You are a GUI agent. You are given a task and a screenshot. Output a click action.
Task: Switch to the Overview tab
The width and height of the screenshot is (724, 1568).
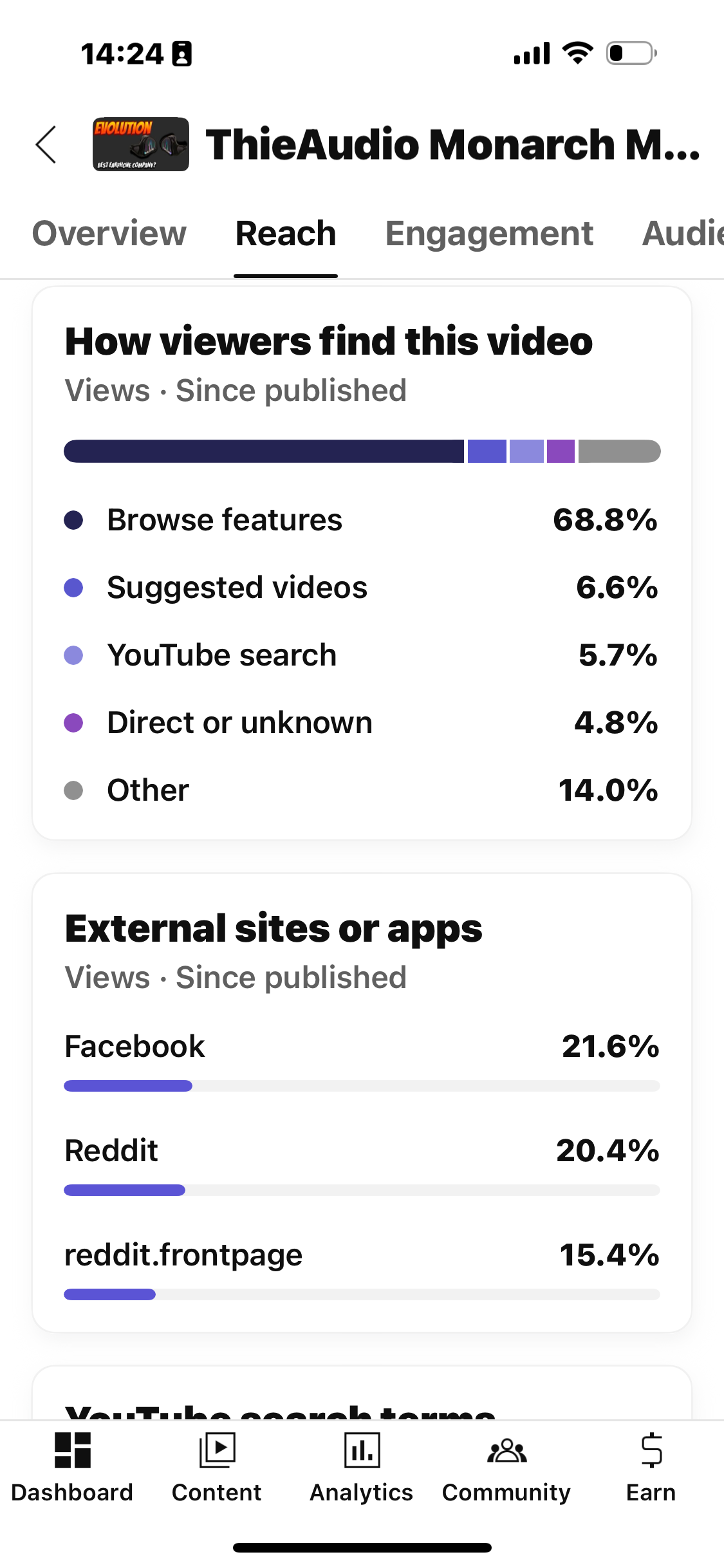tap(109, 233)
